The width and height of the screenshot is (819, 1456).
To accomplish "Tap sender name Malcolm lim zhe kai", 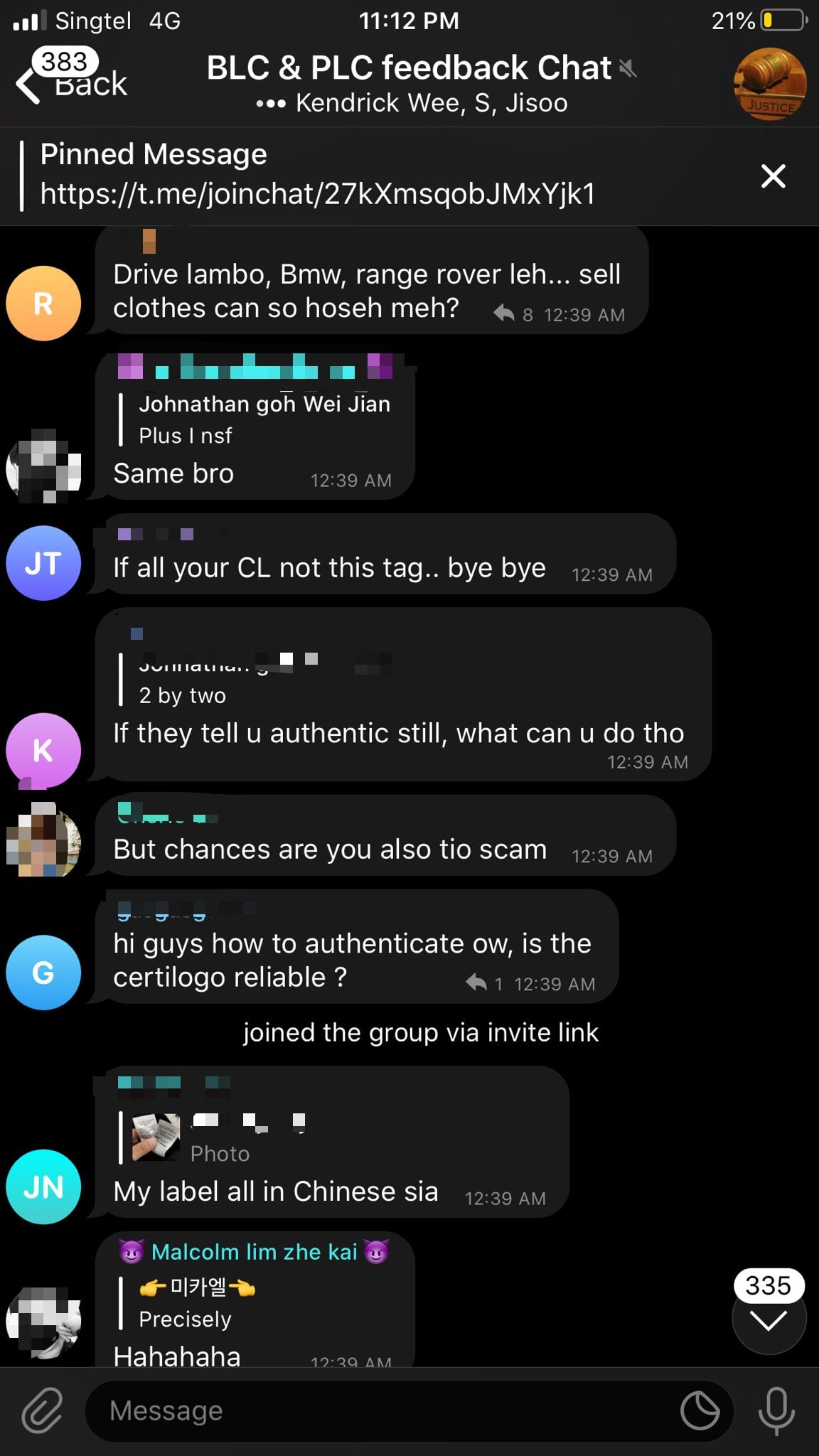I will click(x=254, y=1252).
